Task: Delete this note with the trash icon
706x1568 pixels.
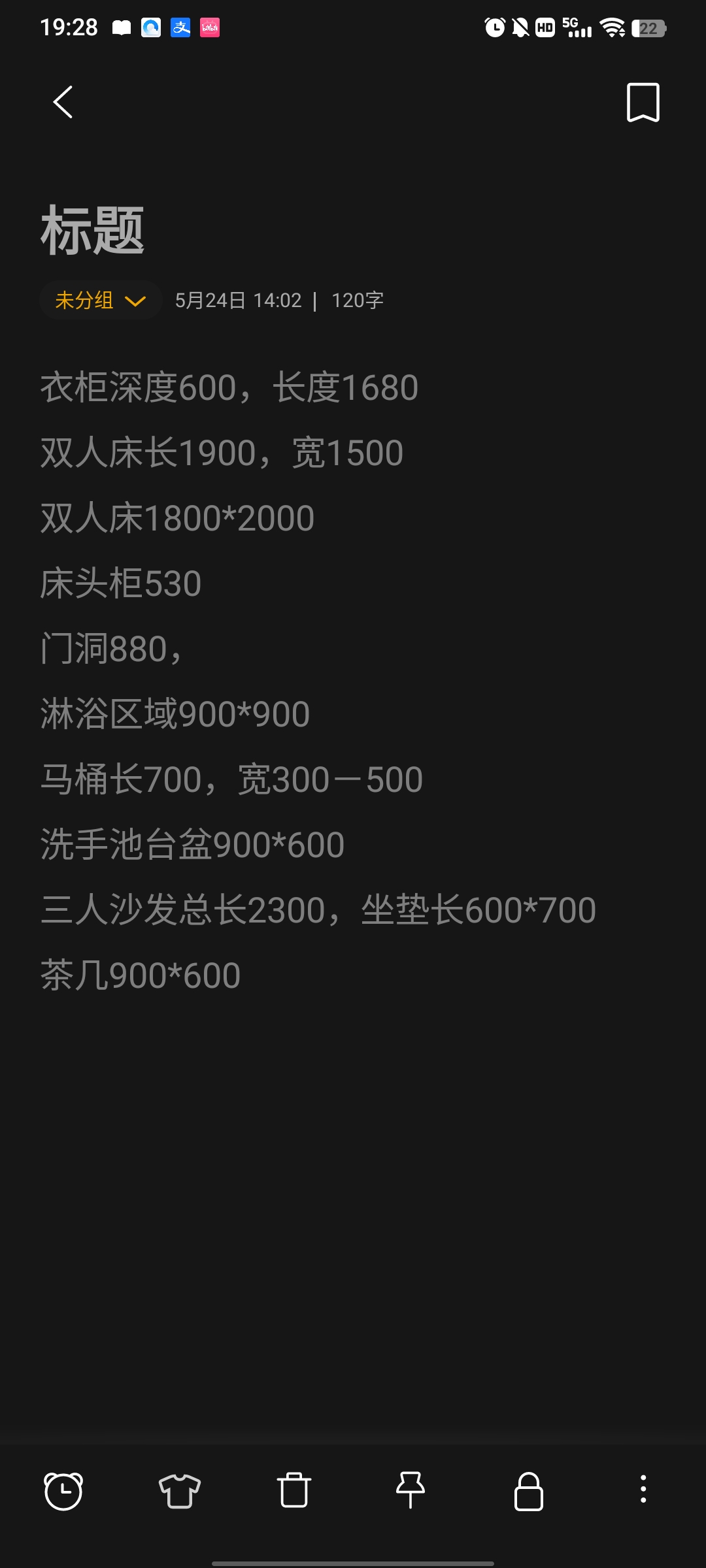Action: pos(294,1491)
